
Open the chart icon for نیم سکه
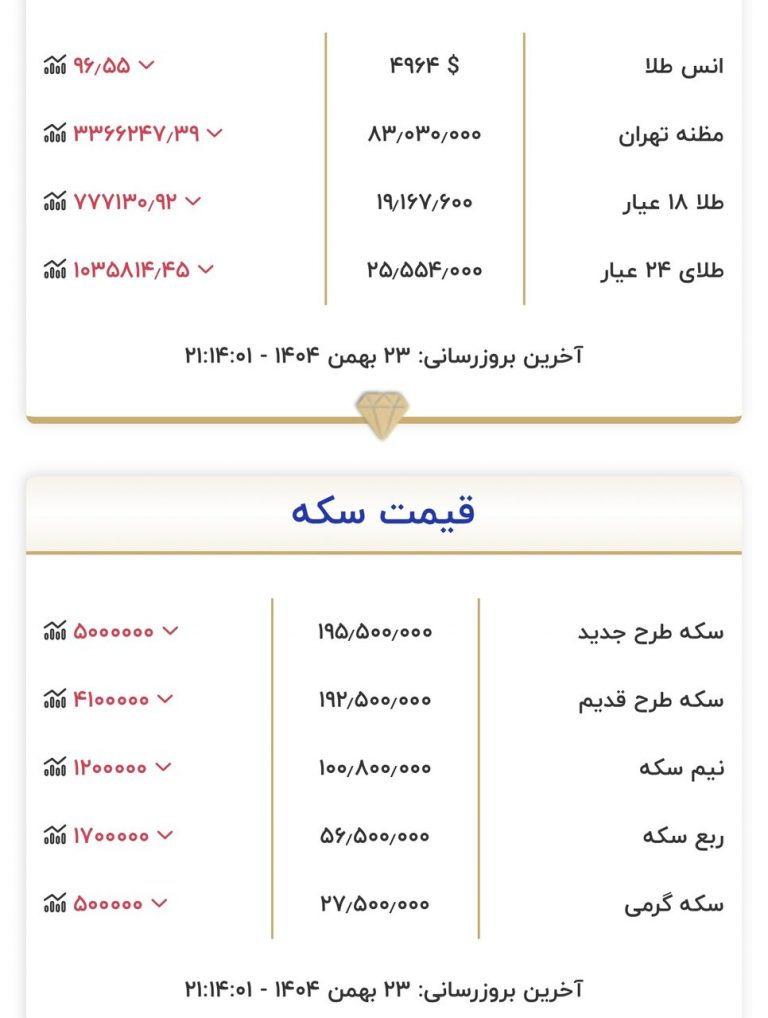(55, 767)
